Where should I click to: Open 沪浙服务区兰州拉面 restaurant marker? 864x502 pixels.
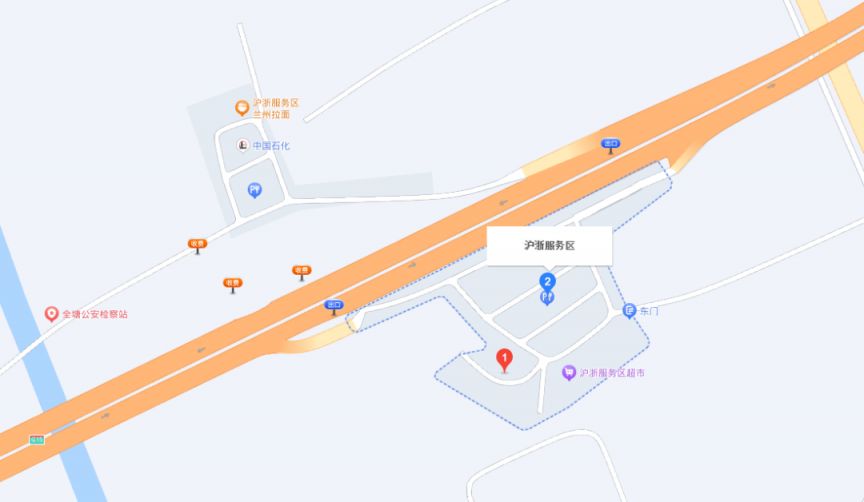[x=241, y=107]
